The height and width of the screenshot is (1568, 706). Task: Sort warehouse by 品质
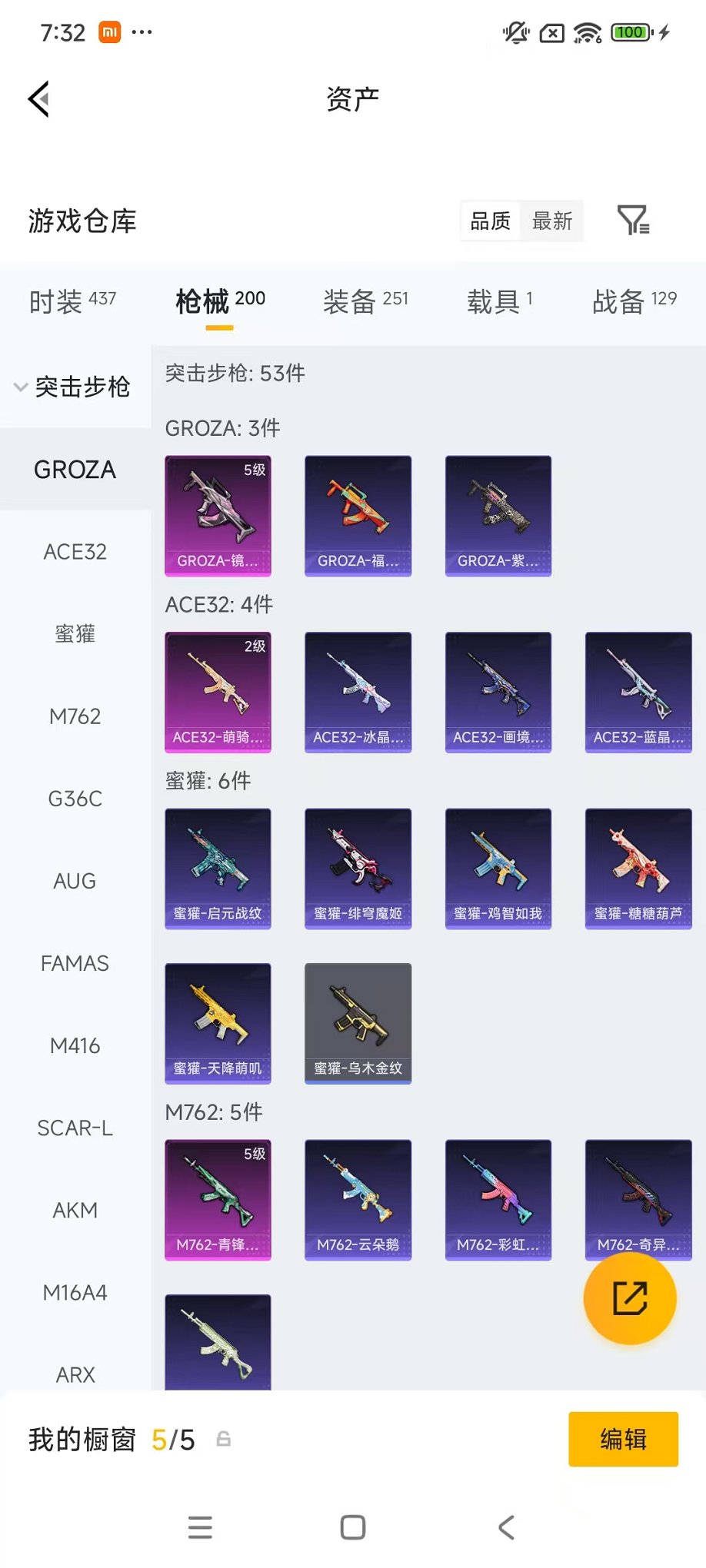pos(490,221)
